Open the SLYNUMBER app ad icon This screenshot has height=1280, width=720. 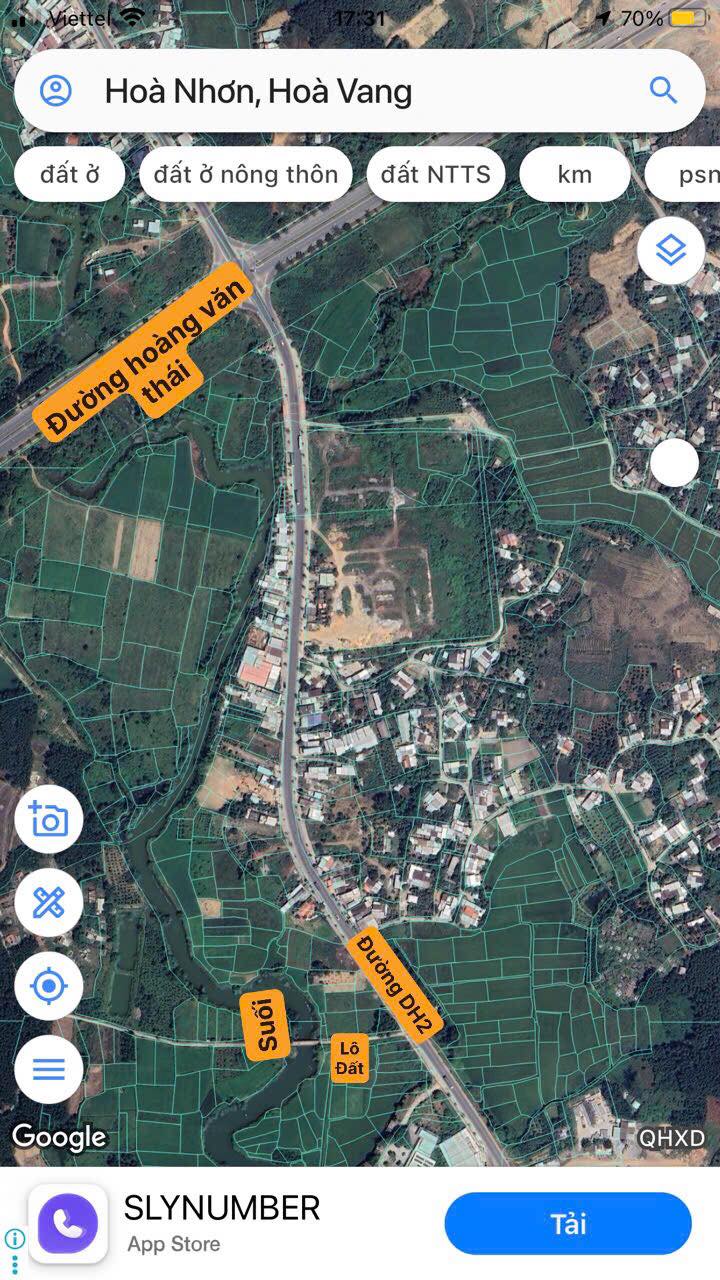(x=68, y=1224)
